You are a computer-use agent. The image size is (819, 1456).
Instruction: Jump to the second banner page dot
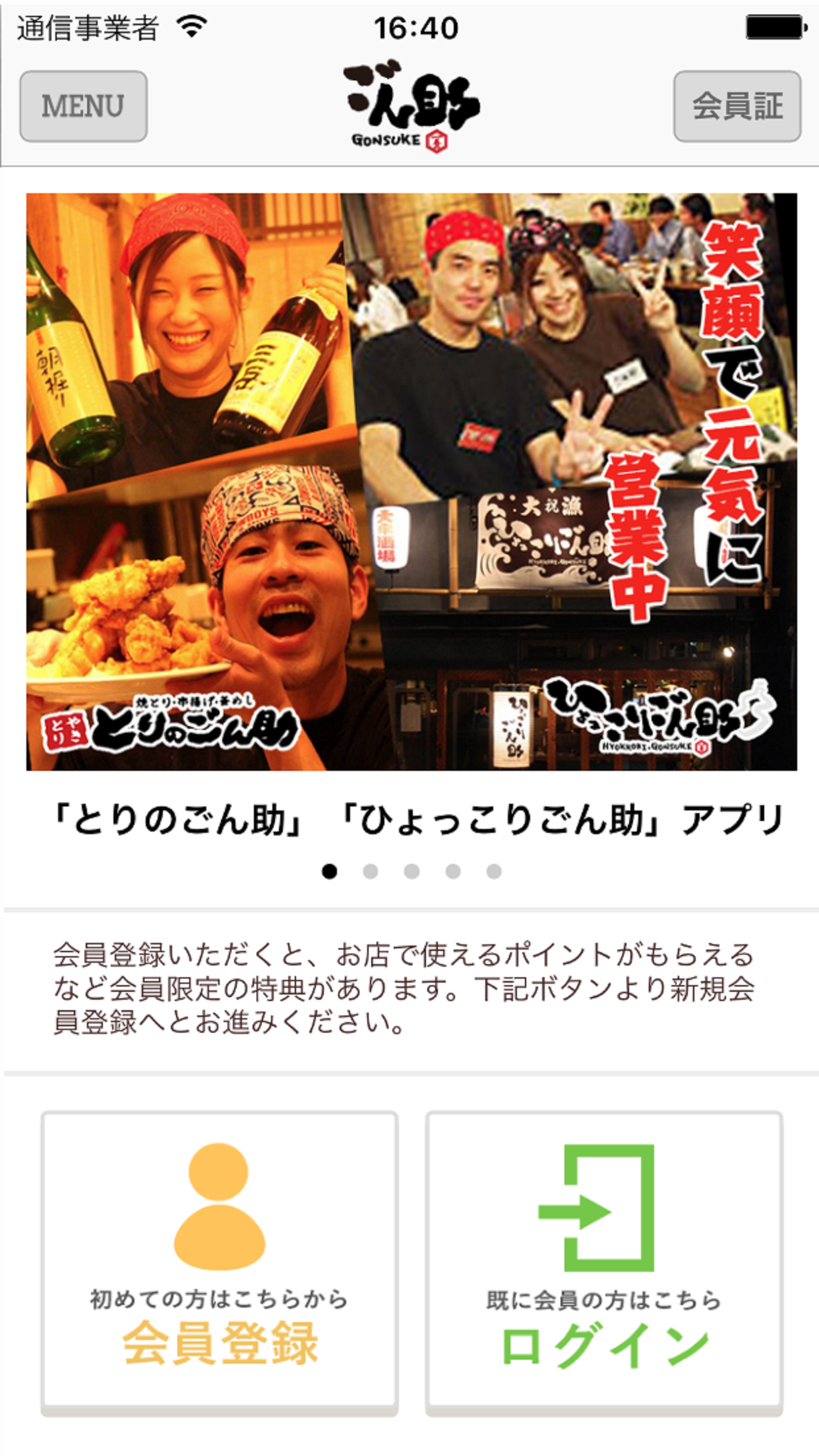pos(371,872)
